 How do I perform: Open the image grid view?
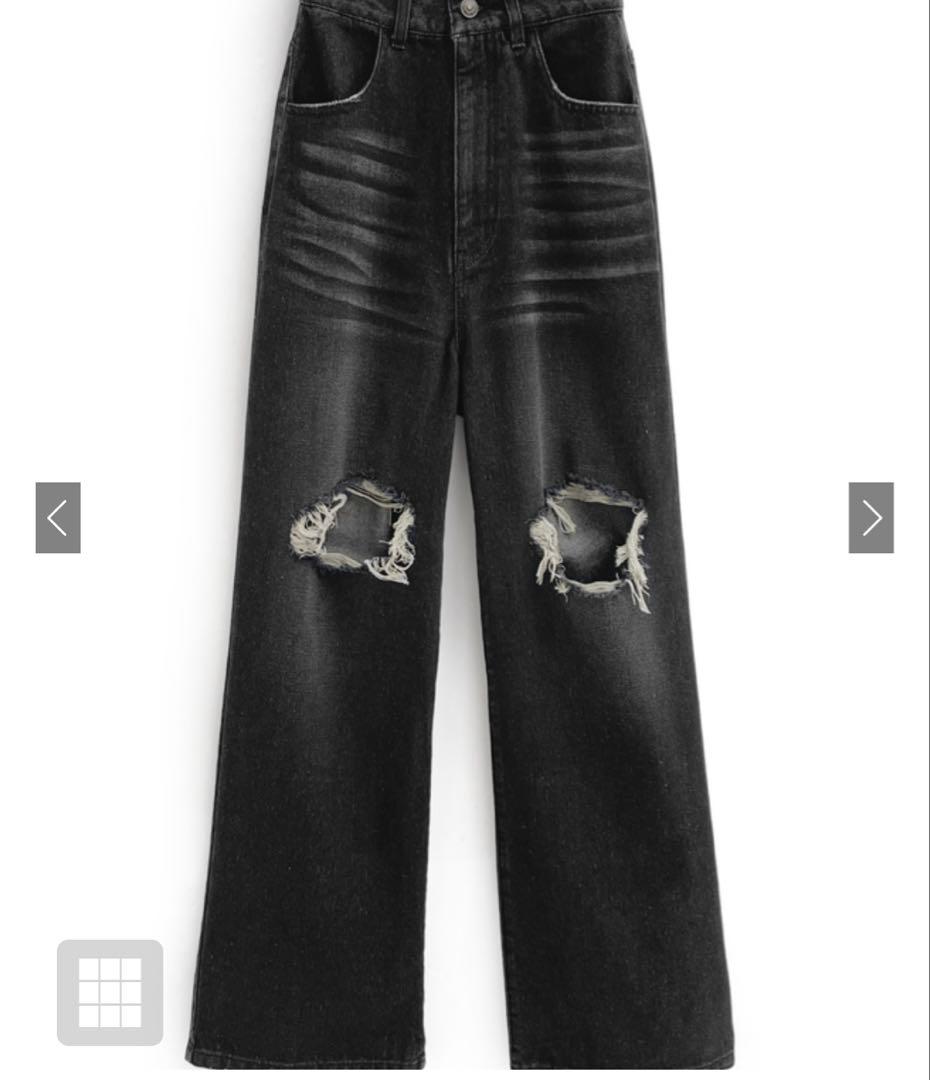click(x=110, y=992)
